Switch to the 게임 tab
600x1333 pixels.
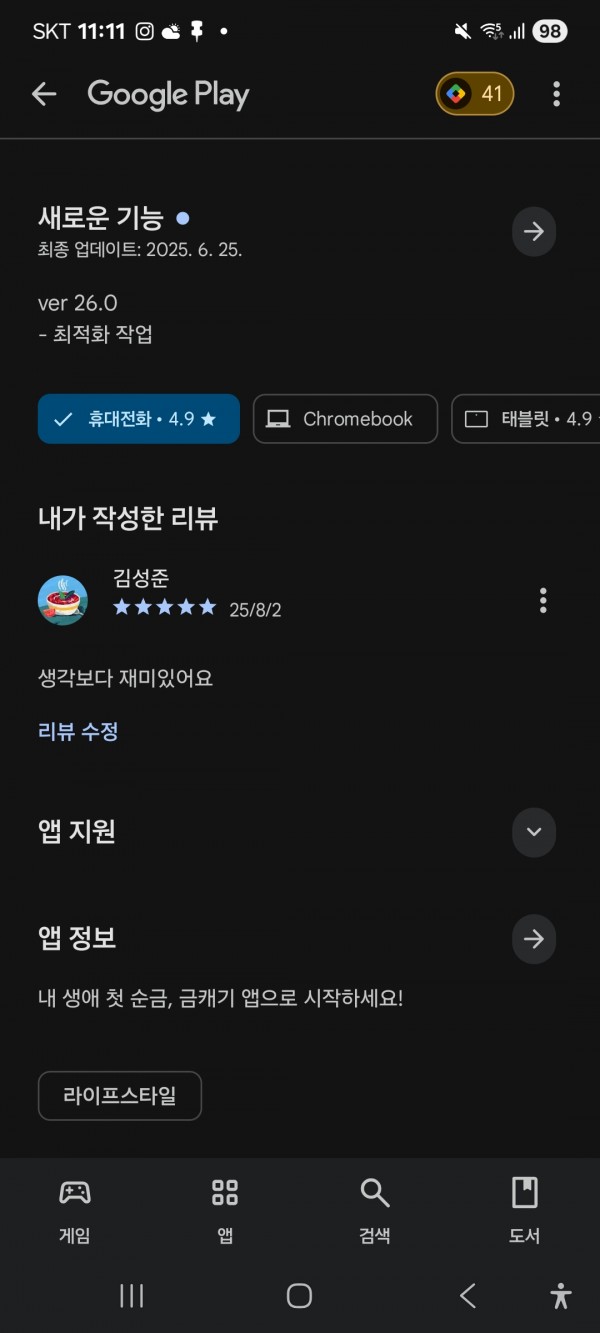pyautogui.click(x=75, y=1210)
